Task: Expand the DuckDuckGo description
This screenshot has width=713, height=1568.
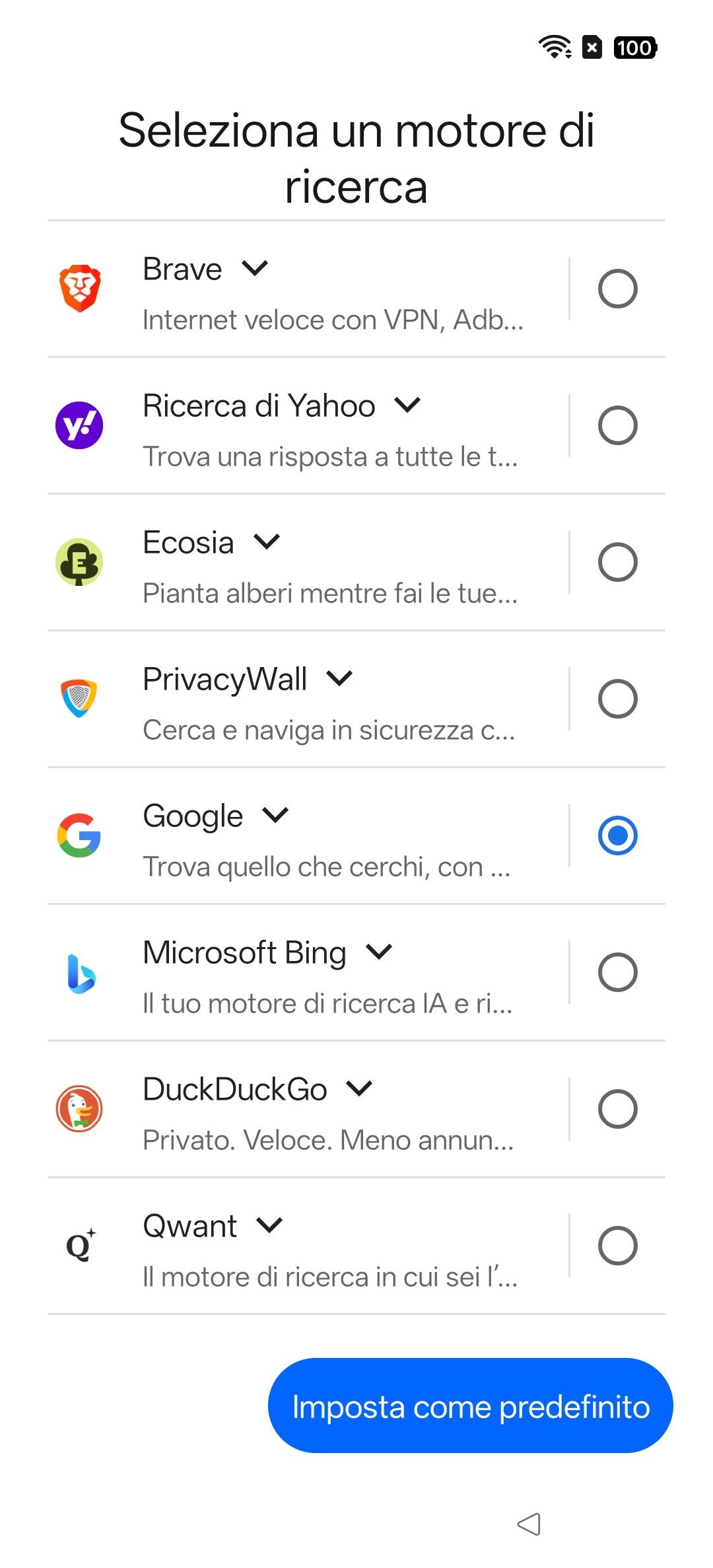Action: click(x=359, y=1088)
